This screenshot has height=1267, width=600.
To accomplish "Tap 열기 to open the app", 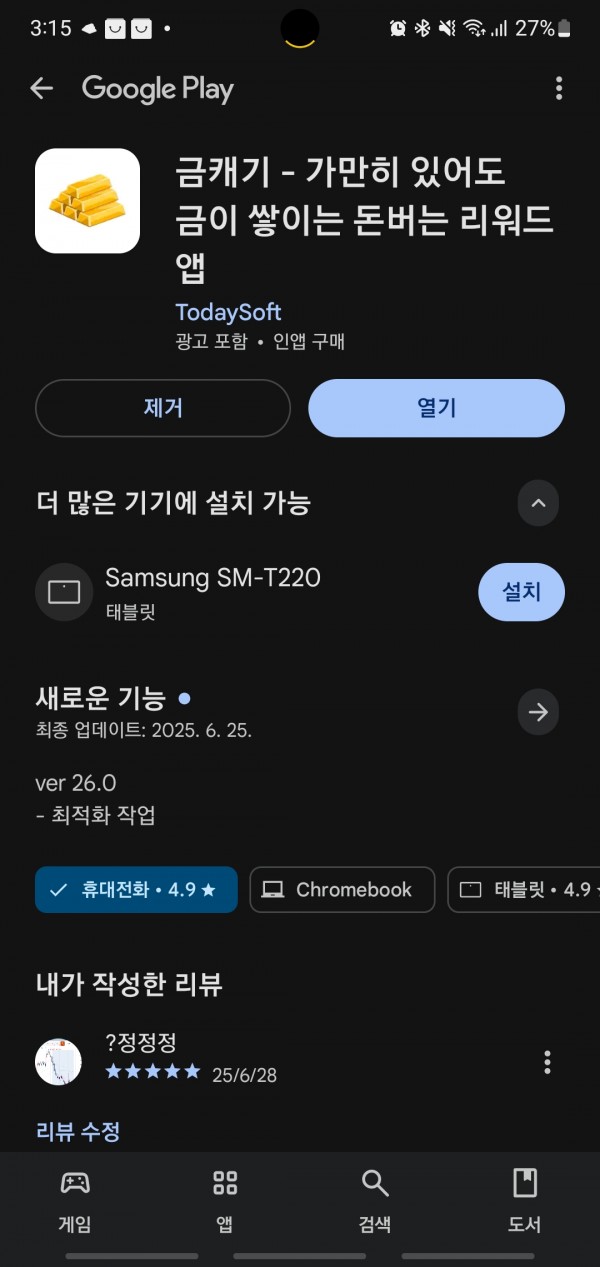I will coord(436,408).
